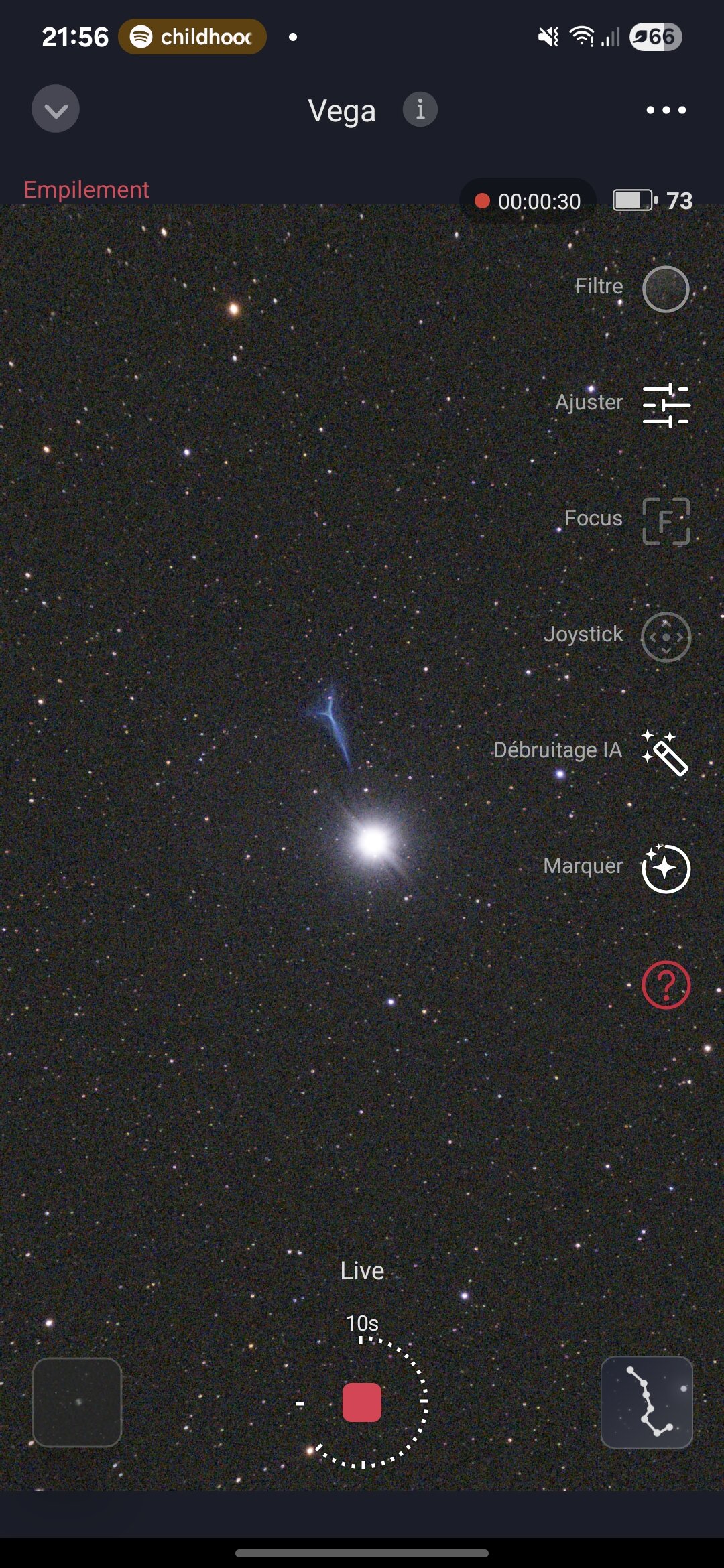Open Ajuster image settings
724x1568 pixels.
666,405
